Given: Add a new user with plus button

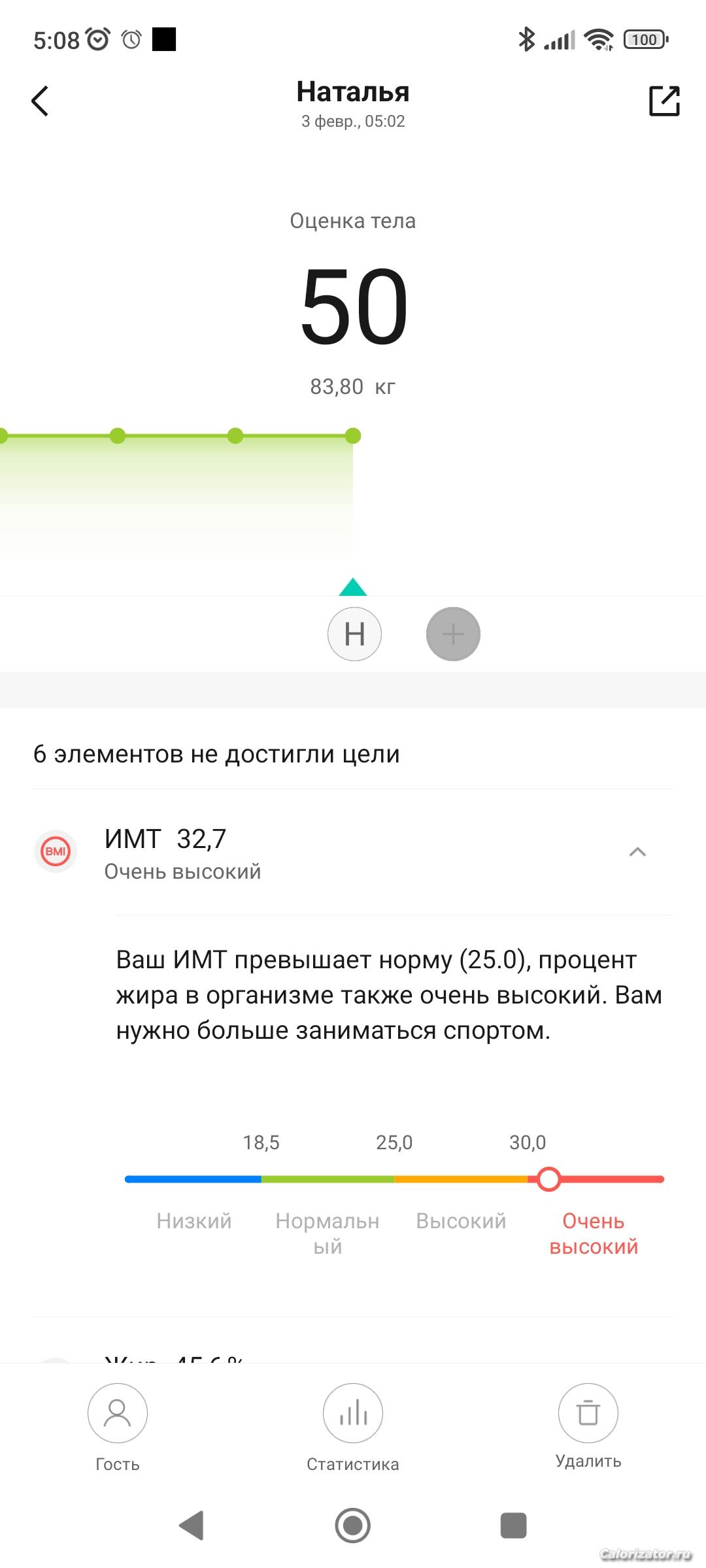Looking at the screenshot, I should point(453,634).
